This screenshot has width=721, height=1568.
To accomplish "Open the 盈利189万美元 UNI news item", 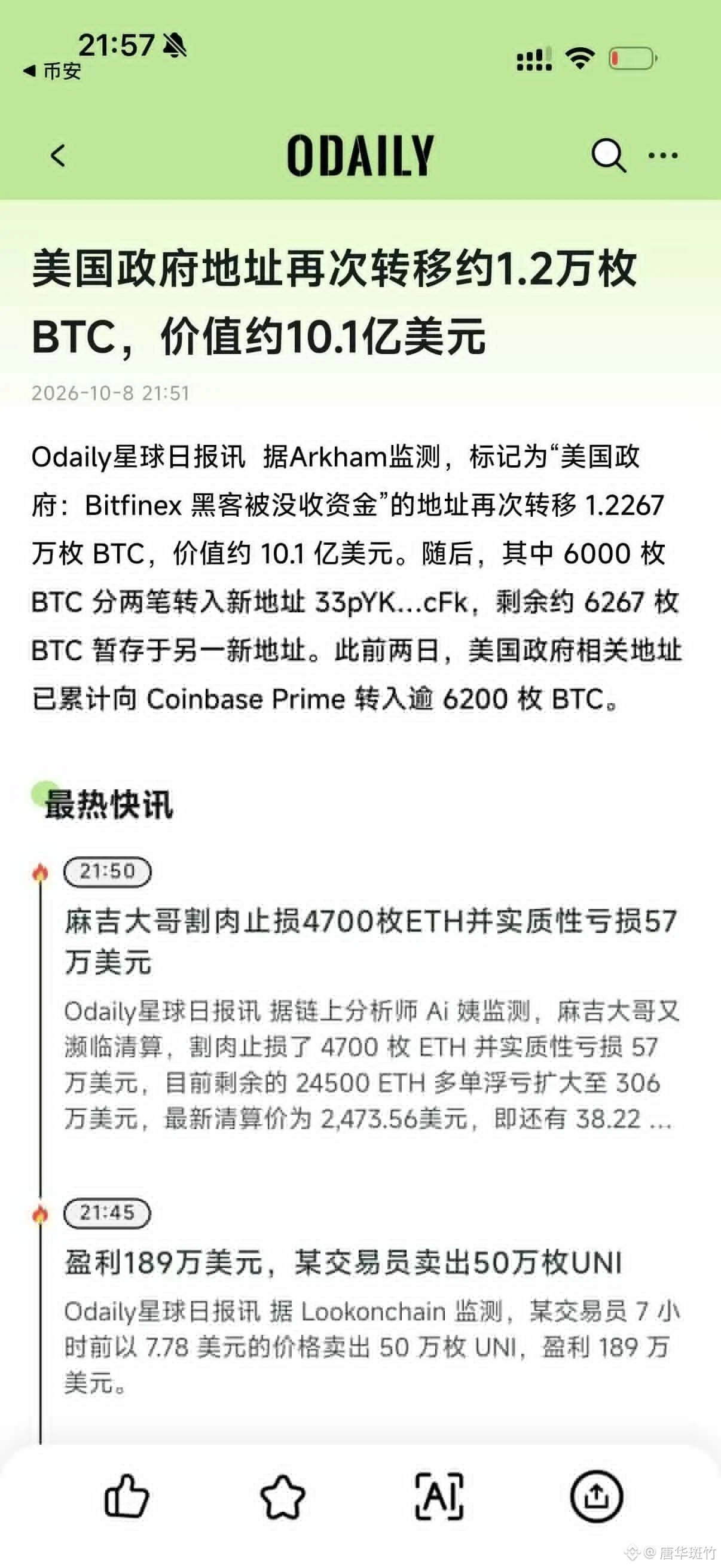I will click(x=344, y=1262).
